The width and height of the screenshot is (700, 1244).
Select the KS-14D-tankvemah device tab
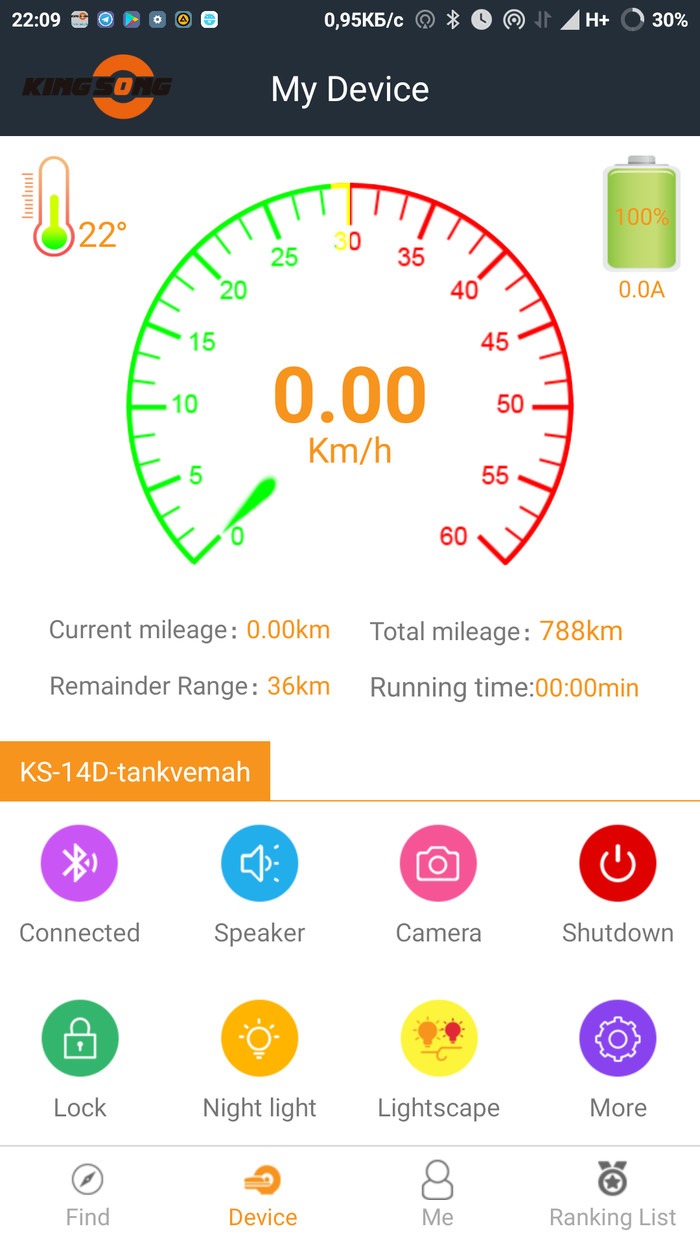coord(135,771)
